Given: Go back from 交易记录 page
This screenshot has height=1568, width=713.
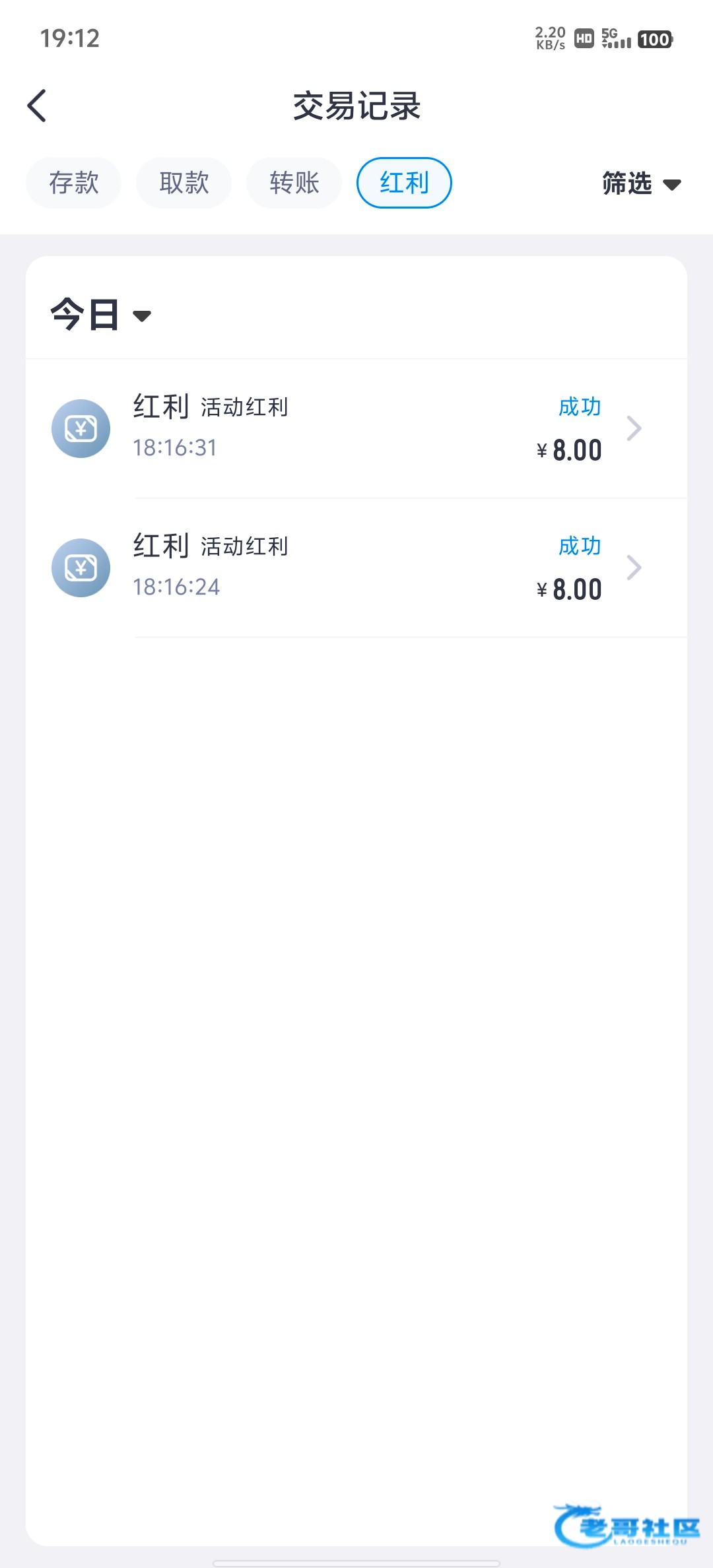Looking at the screenshot, I should pyautogui.click(x=38, y=106).
